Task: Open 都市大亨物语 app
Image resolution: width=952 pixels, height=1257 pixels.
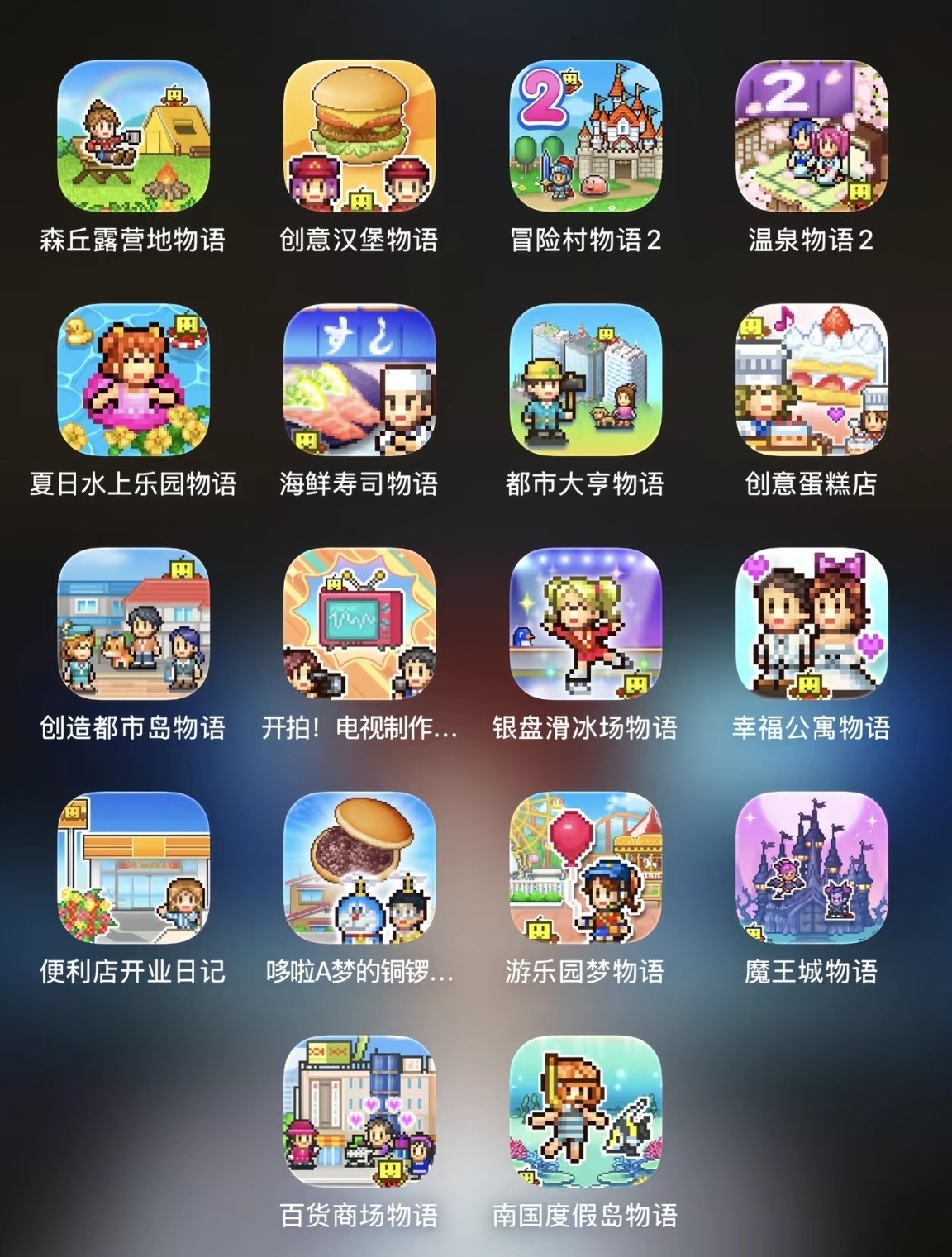Action: (585, 379)
